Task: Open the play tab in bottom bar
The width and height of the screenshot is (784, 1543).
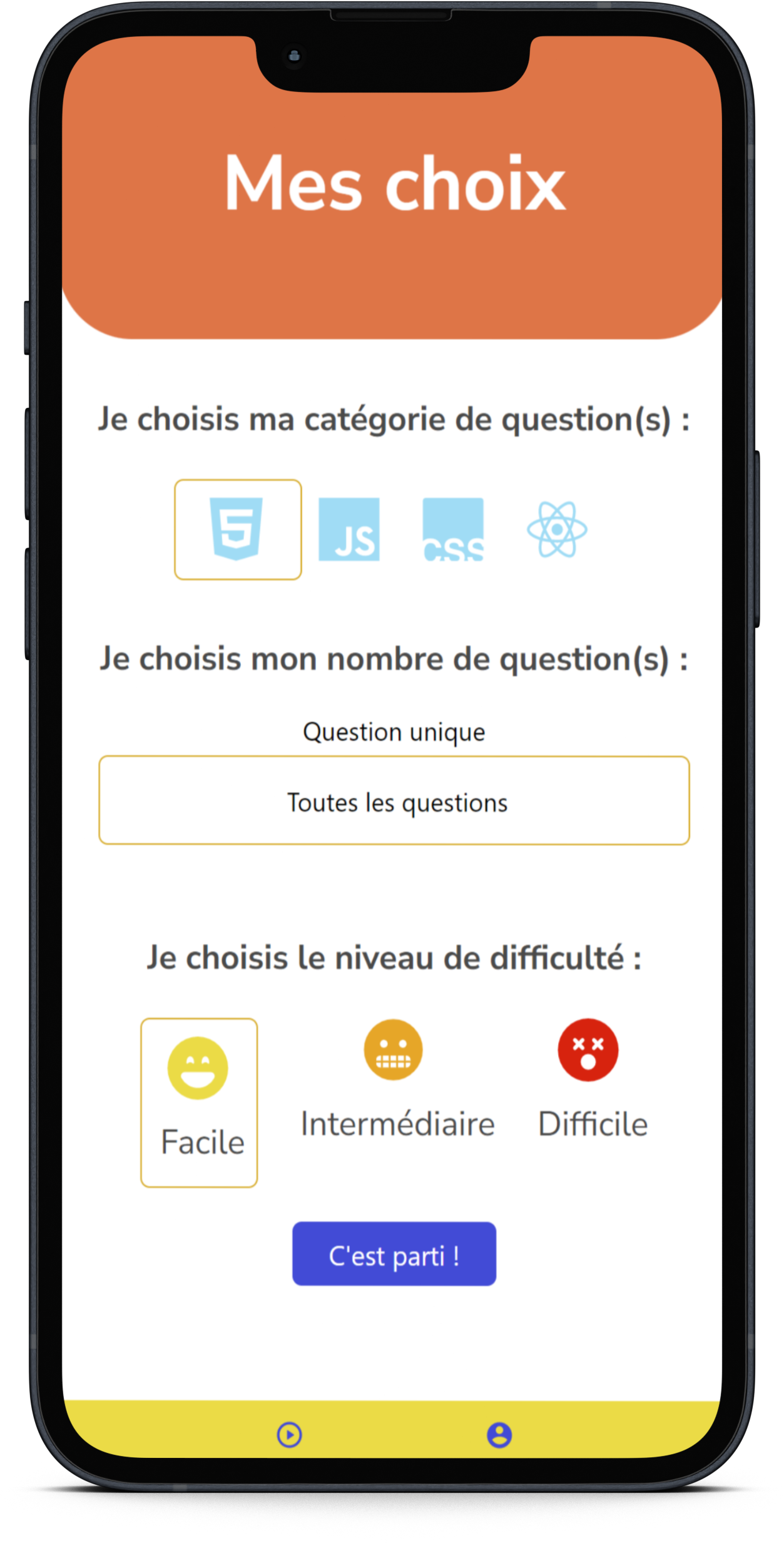Action: 290,1434
